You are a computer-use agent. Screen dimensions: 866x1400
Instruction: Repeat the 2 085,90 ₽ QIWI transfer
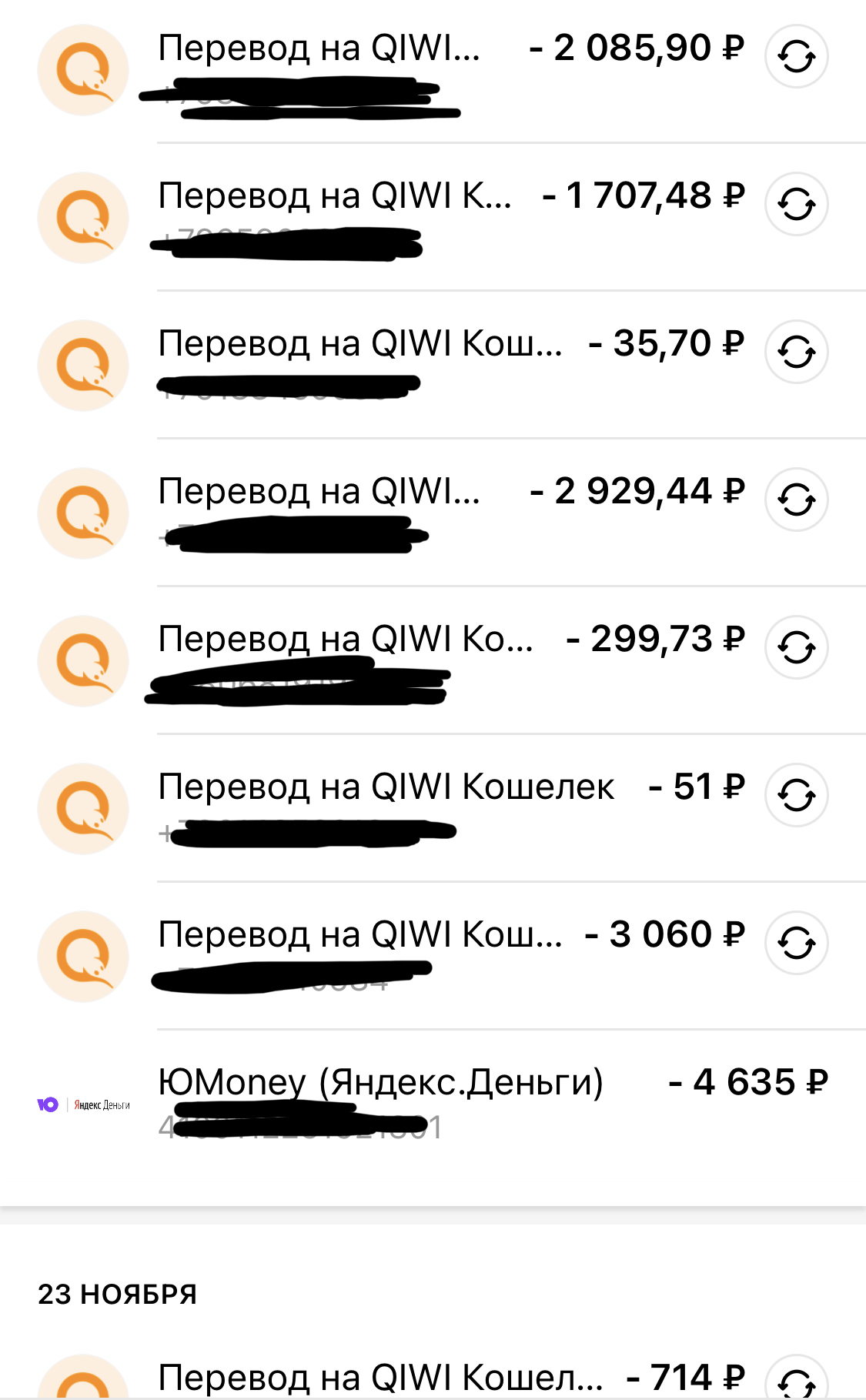796,56
